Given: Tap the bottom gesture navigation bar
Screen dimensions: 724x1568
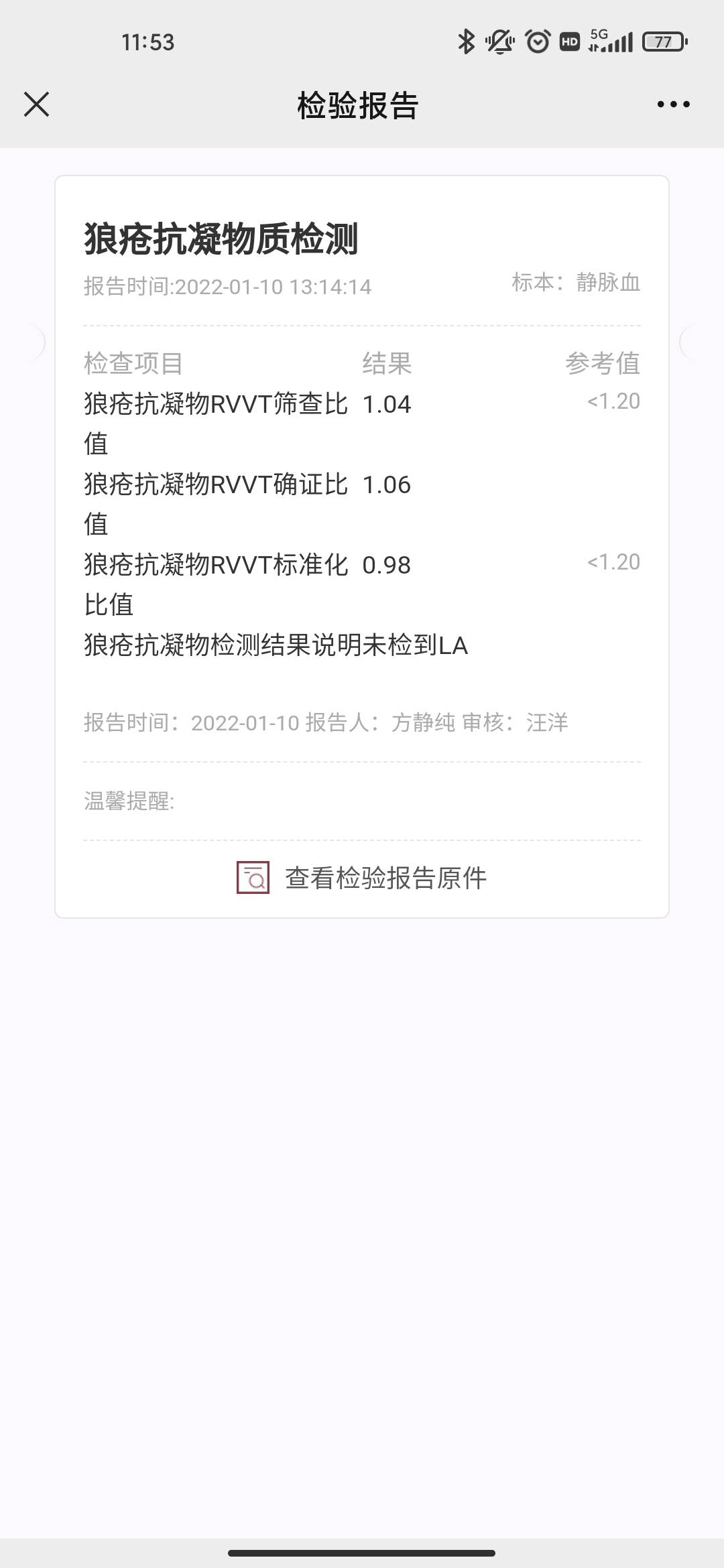Looking at the screenshot, I should [x=362, y=1550].
